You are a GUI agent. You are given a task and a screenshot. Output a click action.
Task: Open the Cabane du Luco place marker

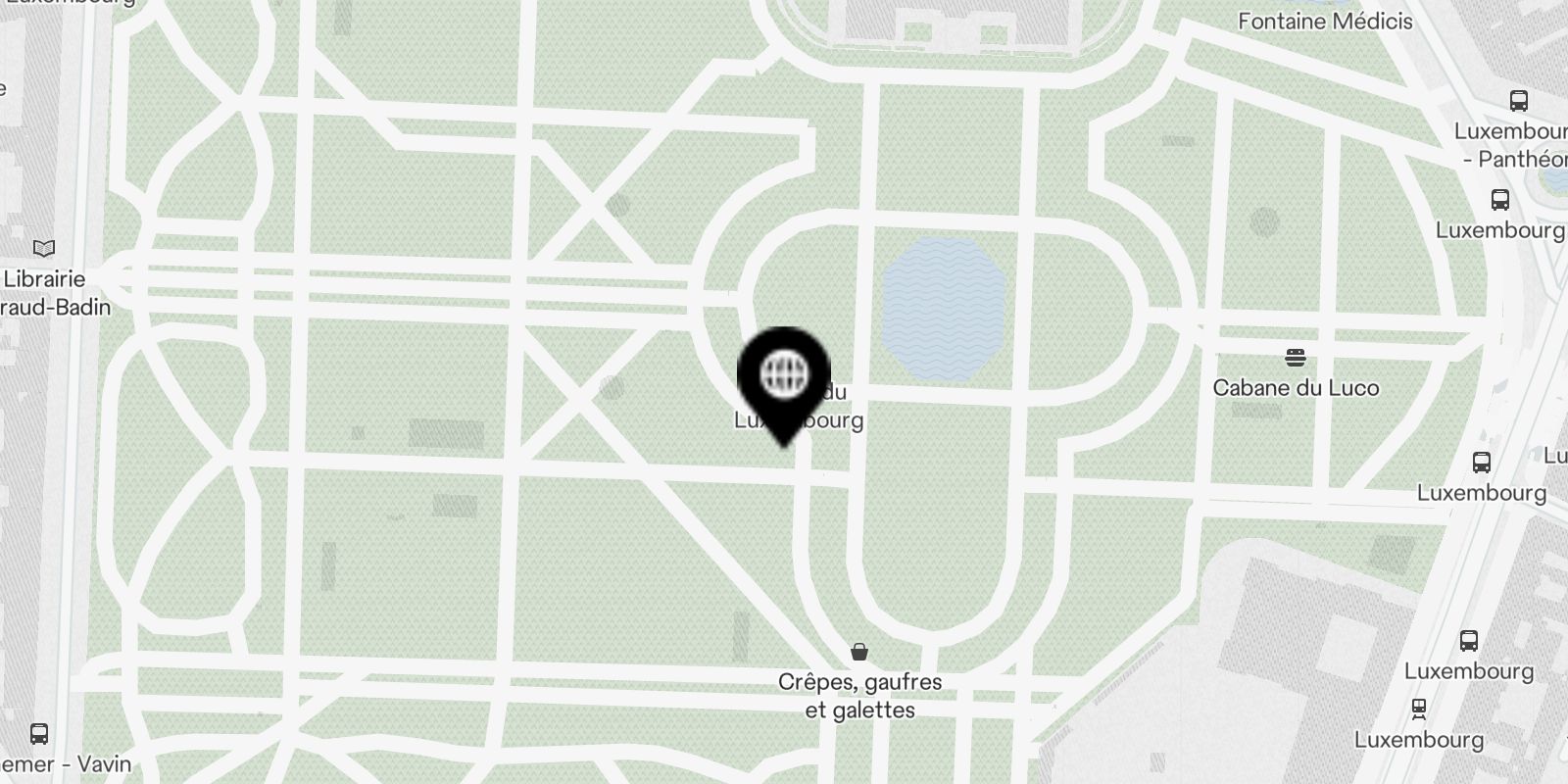(1296, 358)
